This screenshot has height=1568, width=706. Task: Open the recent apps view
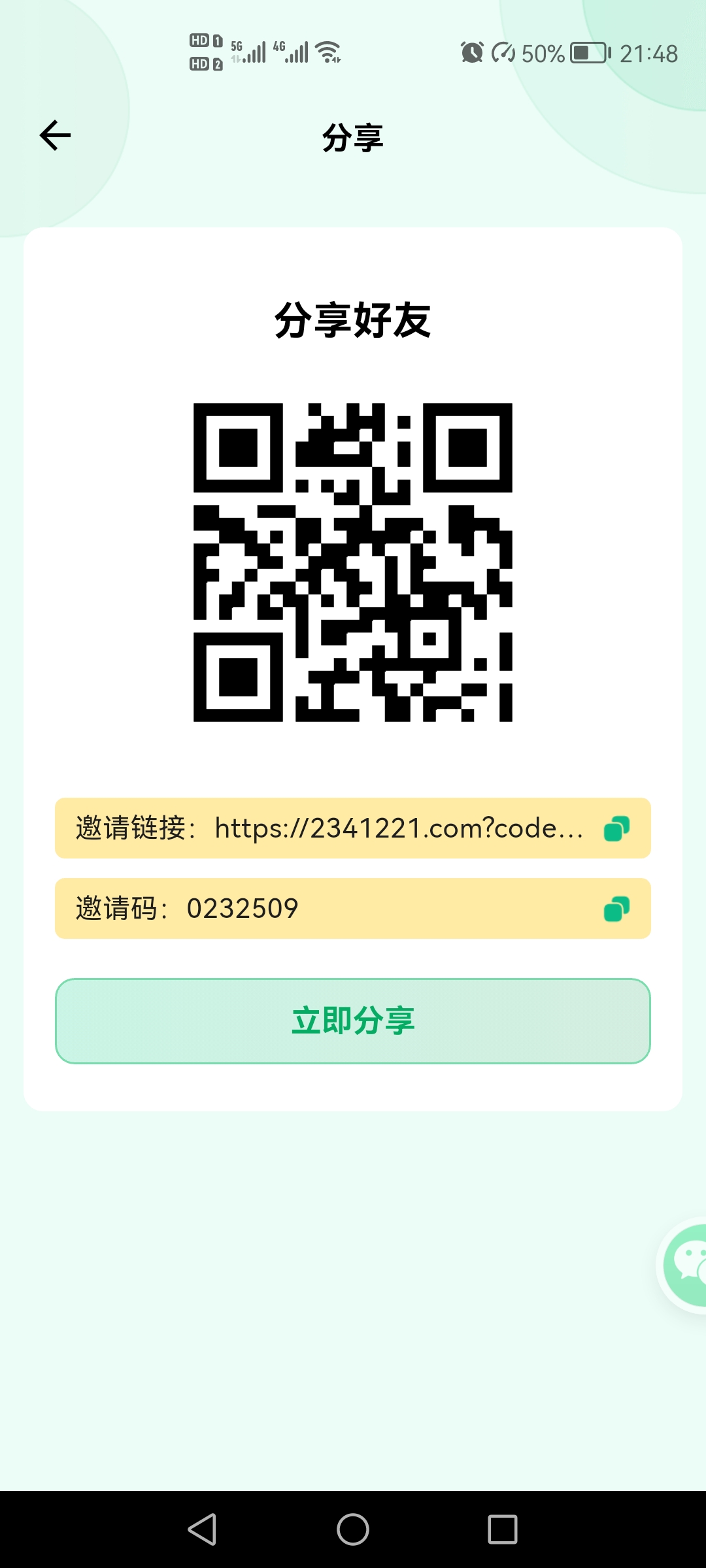[x=502, y=1529]
